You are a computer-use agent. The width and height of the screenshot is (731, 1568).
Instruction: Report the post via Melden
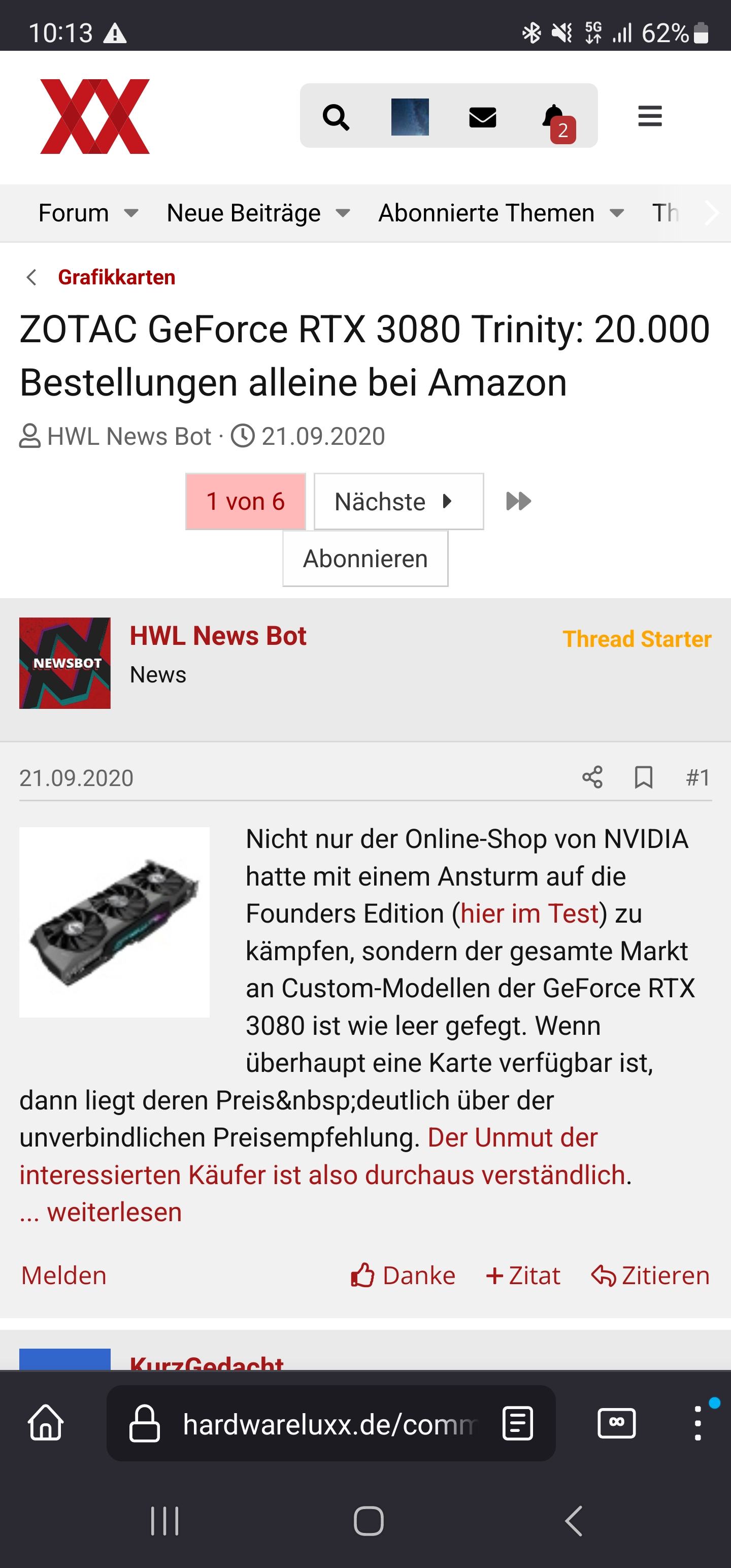coord(64,1275)
